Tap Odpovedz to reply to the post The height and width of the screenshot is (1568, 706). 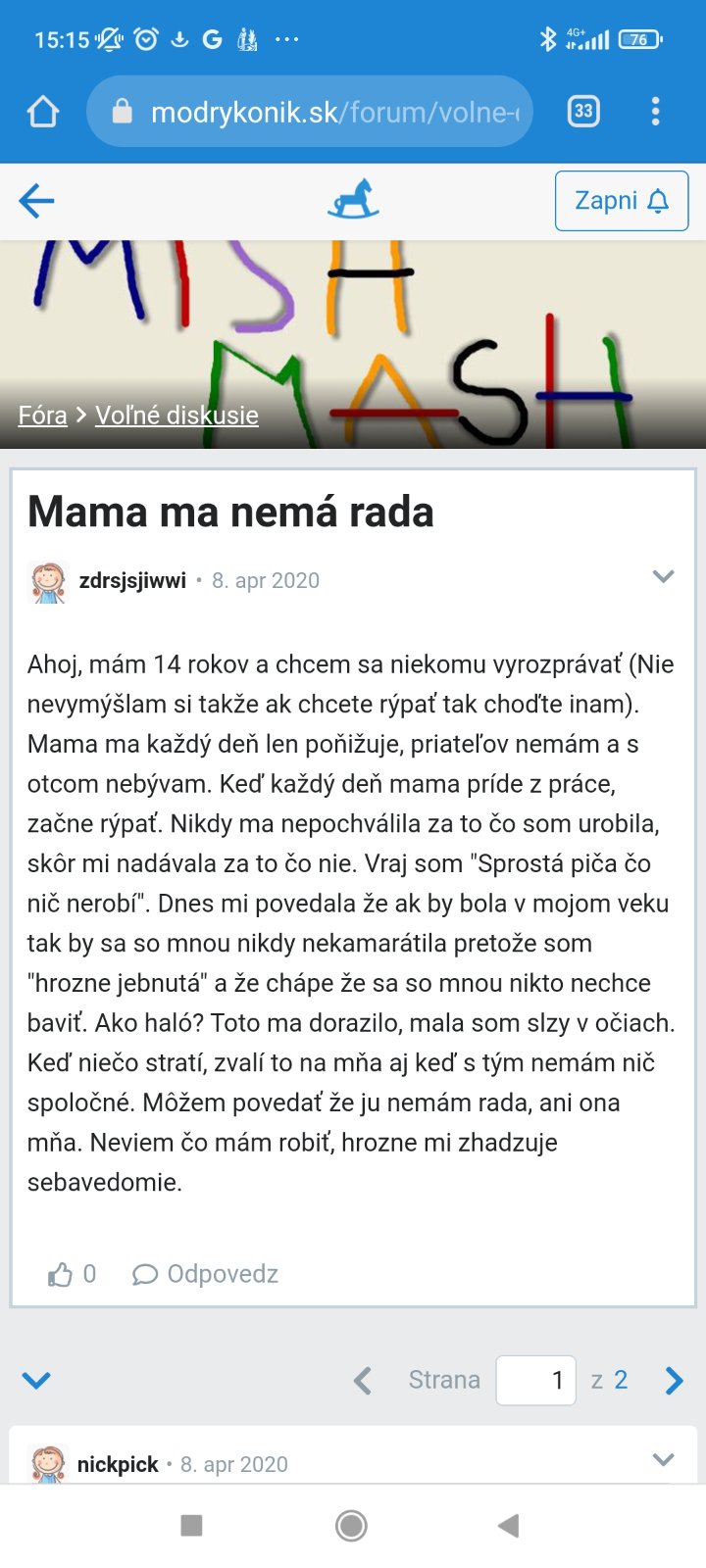[206, 1274]
